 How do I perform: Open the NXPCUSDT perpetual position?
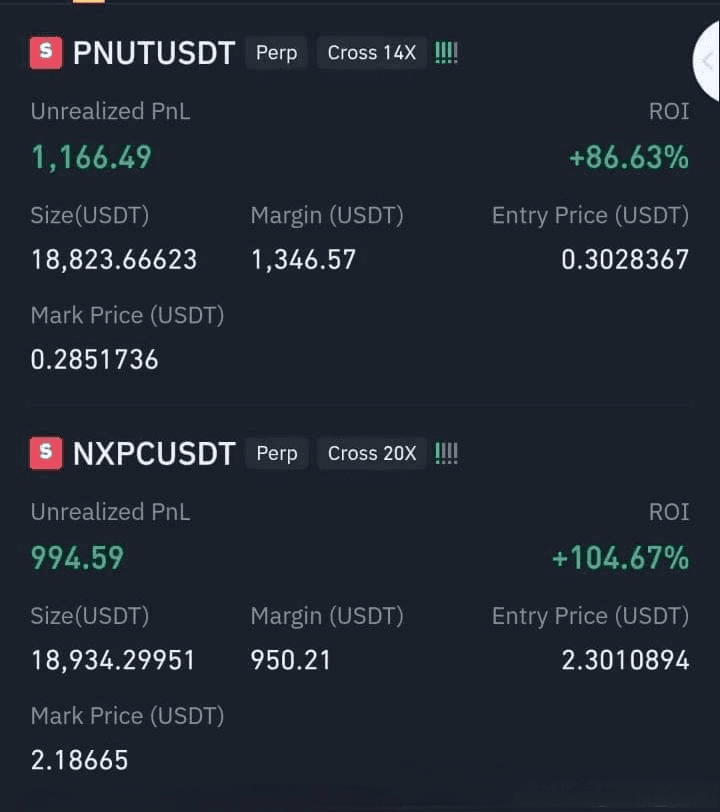(x=154, y=453)
